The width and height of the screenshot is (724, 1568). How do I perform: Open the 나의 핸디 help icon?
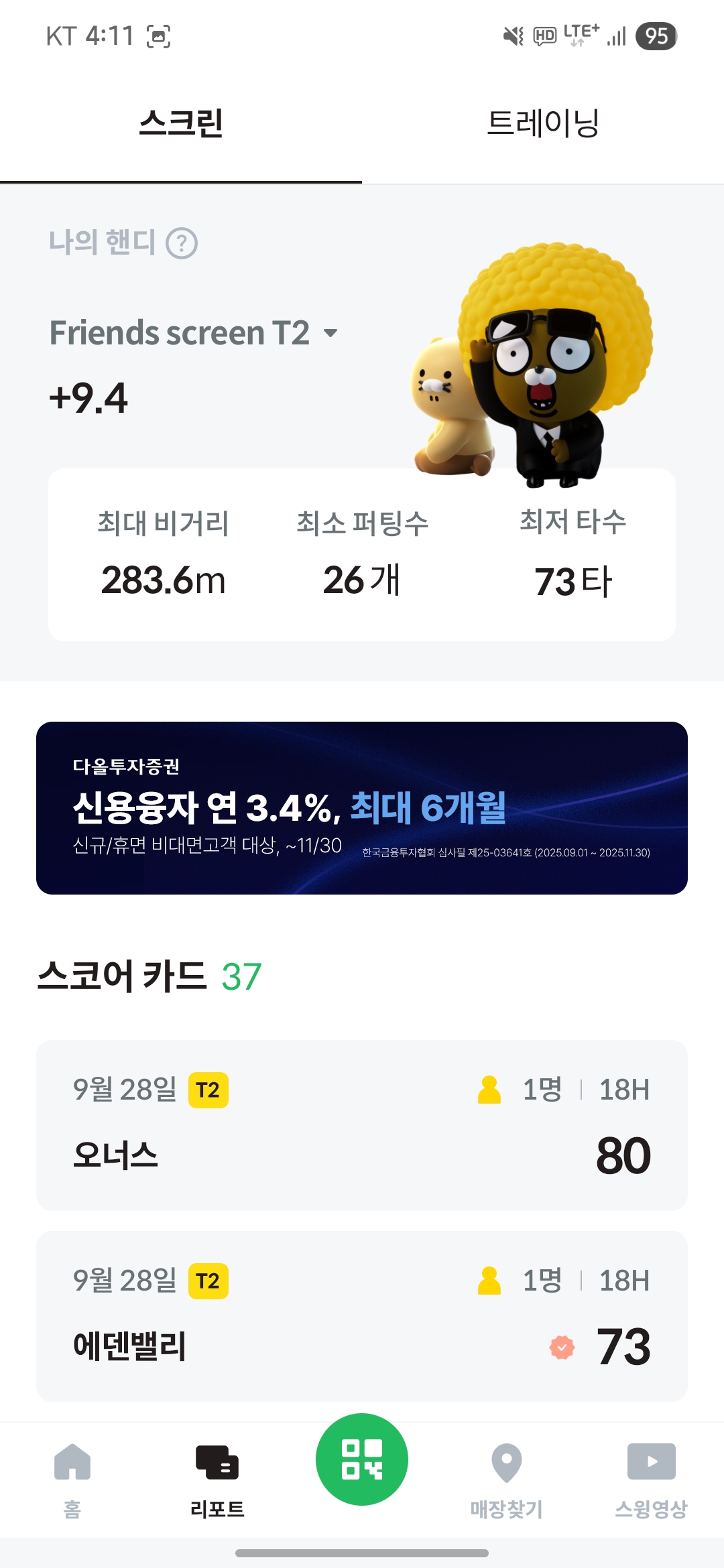[182, 243]
